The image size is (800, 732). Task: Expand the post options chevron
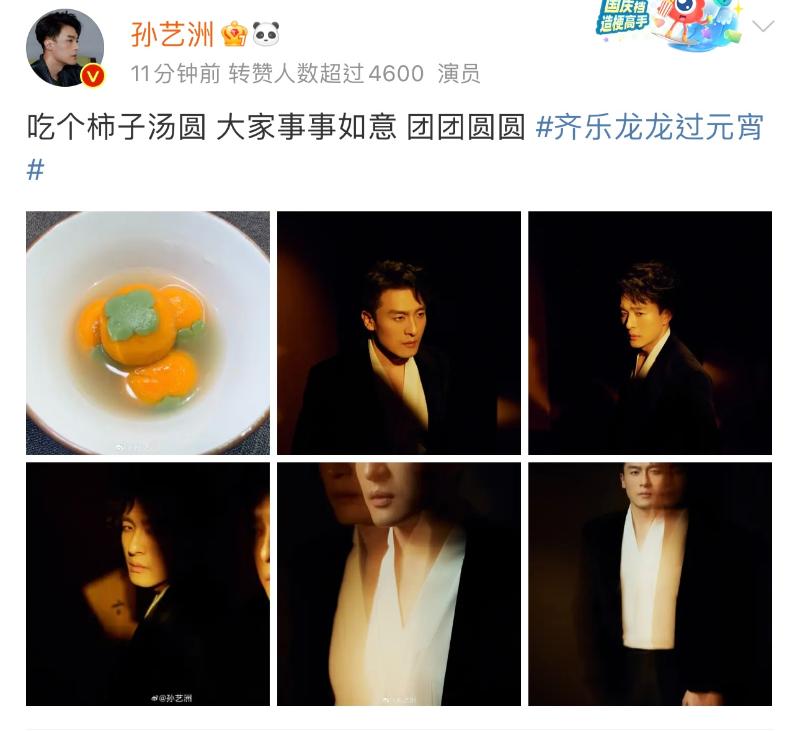[x=763, y=26]
